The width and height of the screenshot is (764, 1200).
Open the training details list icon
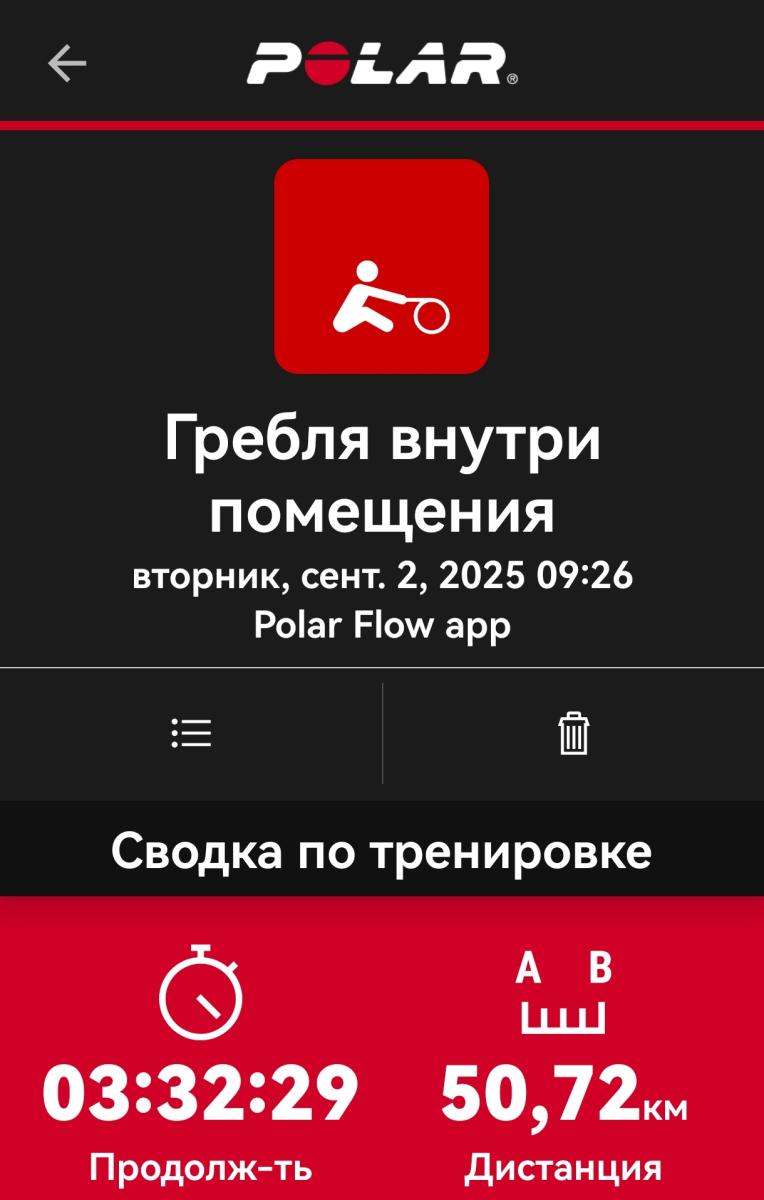click(191, 733)
